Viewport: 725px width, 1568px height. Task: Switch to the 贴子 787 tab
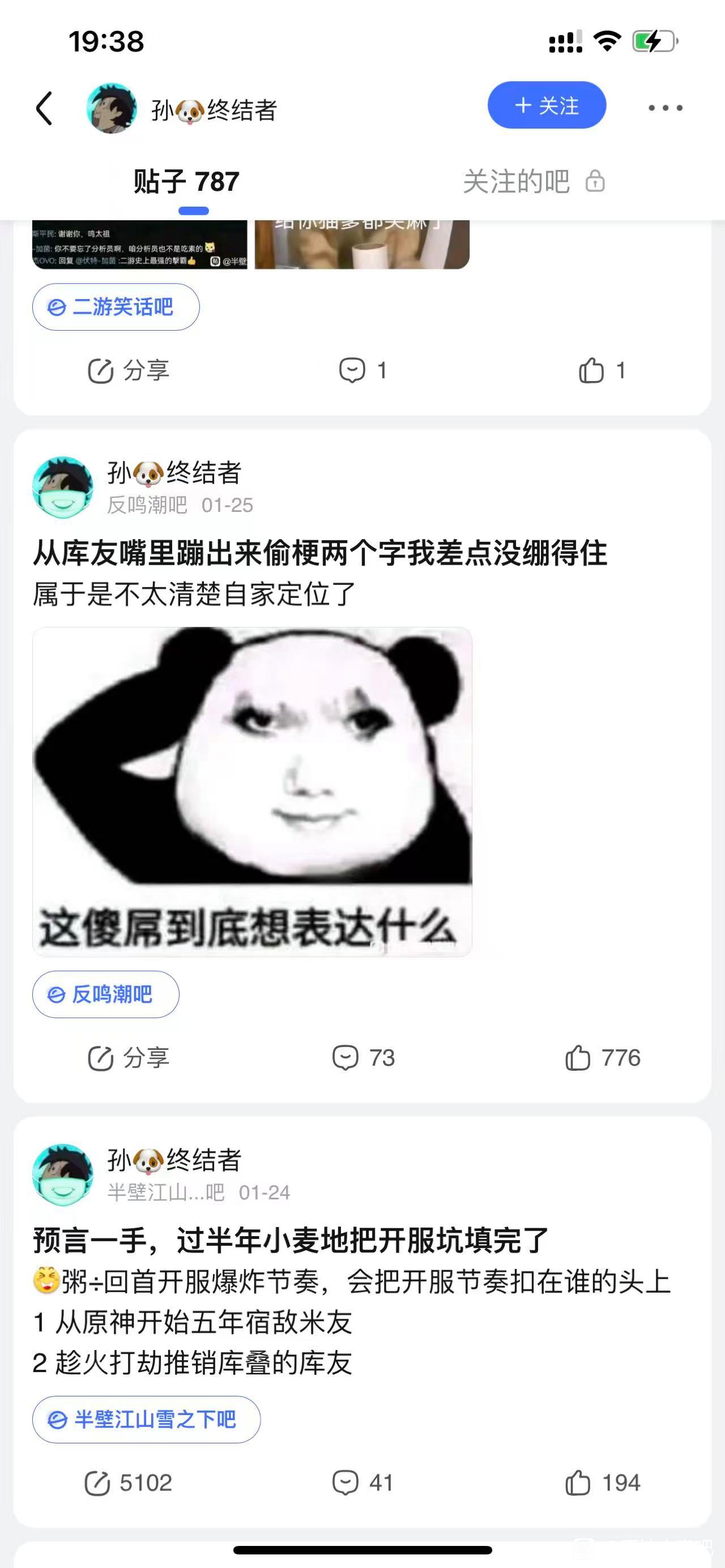click(186, 181)
